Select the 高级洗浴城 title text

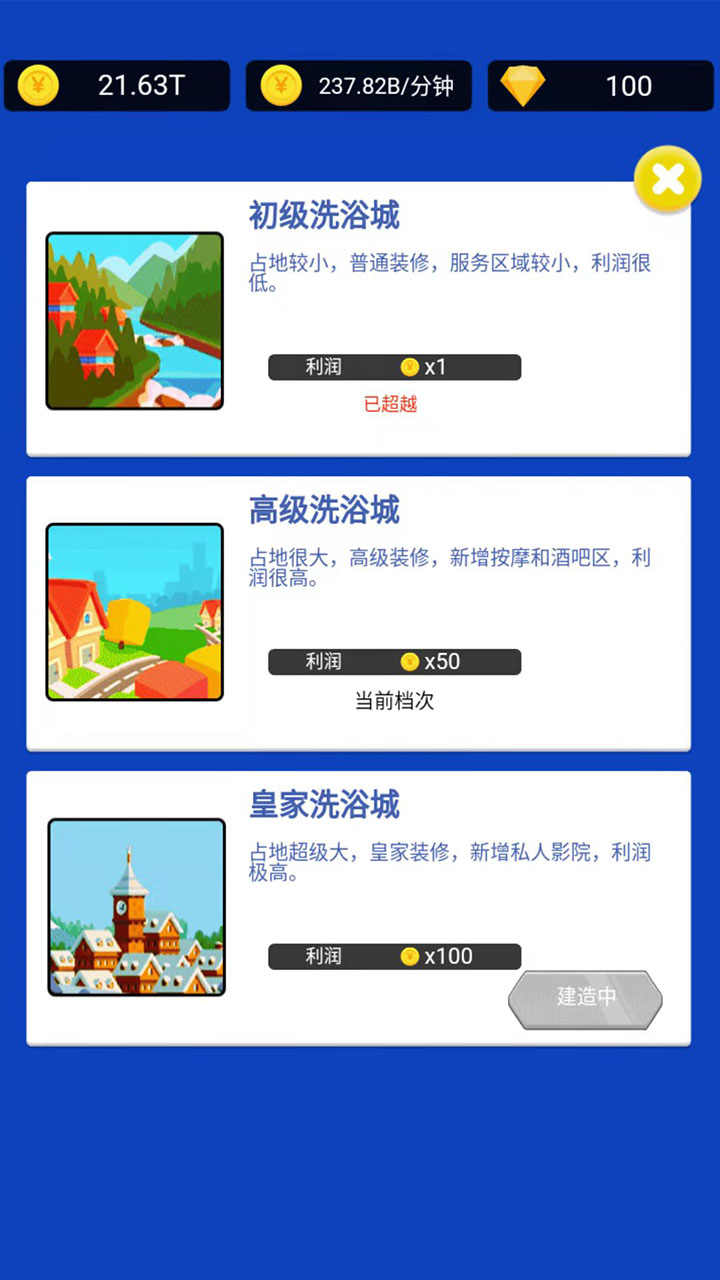324,511
